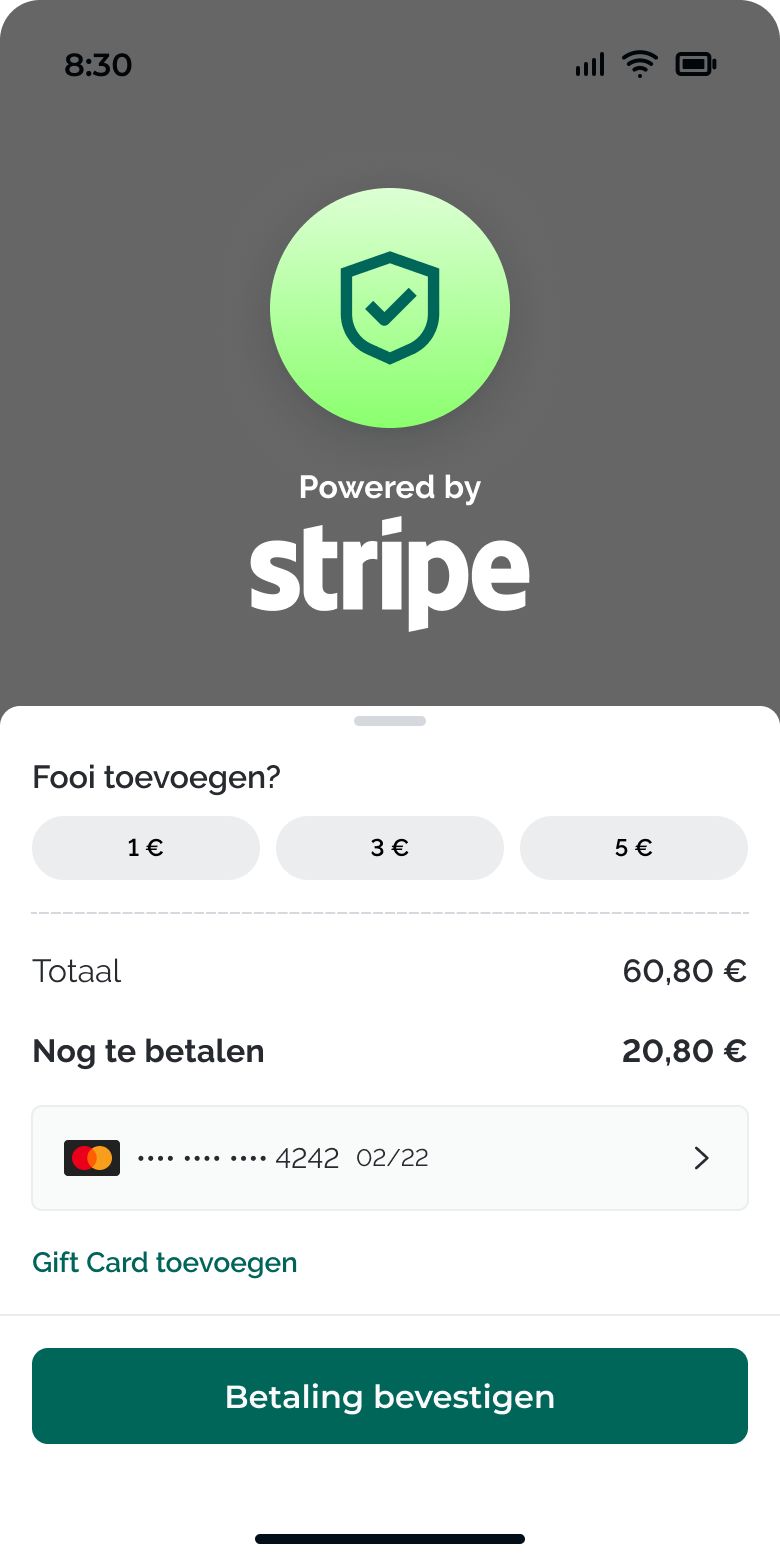Tap the sheet drag handle to expand it
Image resolution: width=780 pixels, height=1560 pixels.
click(390, 720)
